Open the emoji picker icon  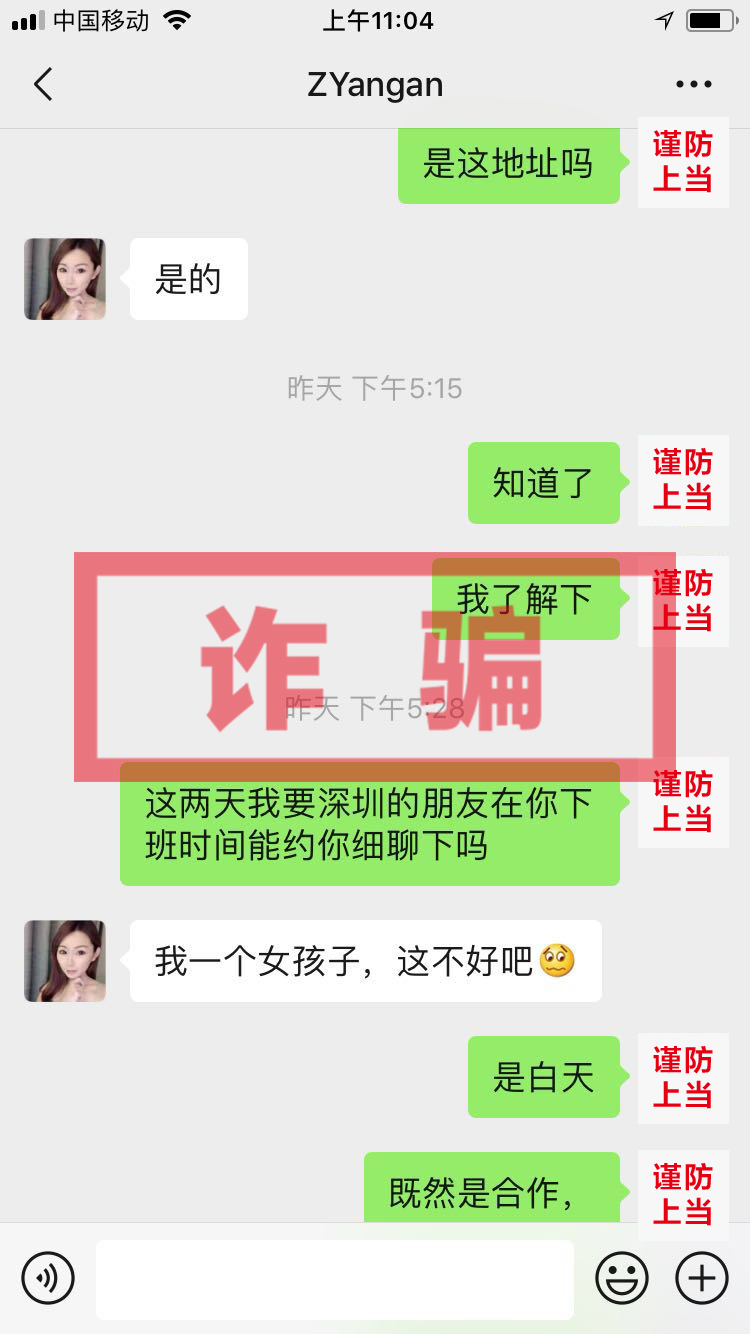(622, 1278)
